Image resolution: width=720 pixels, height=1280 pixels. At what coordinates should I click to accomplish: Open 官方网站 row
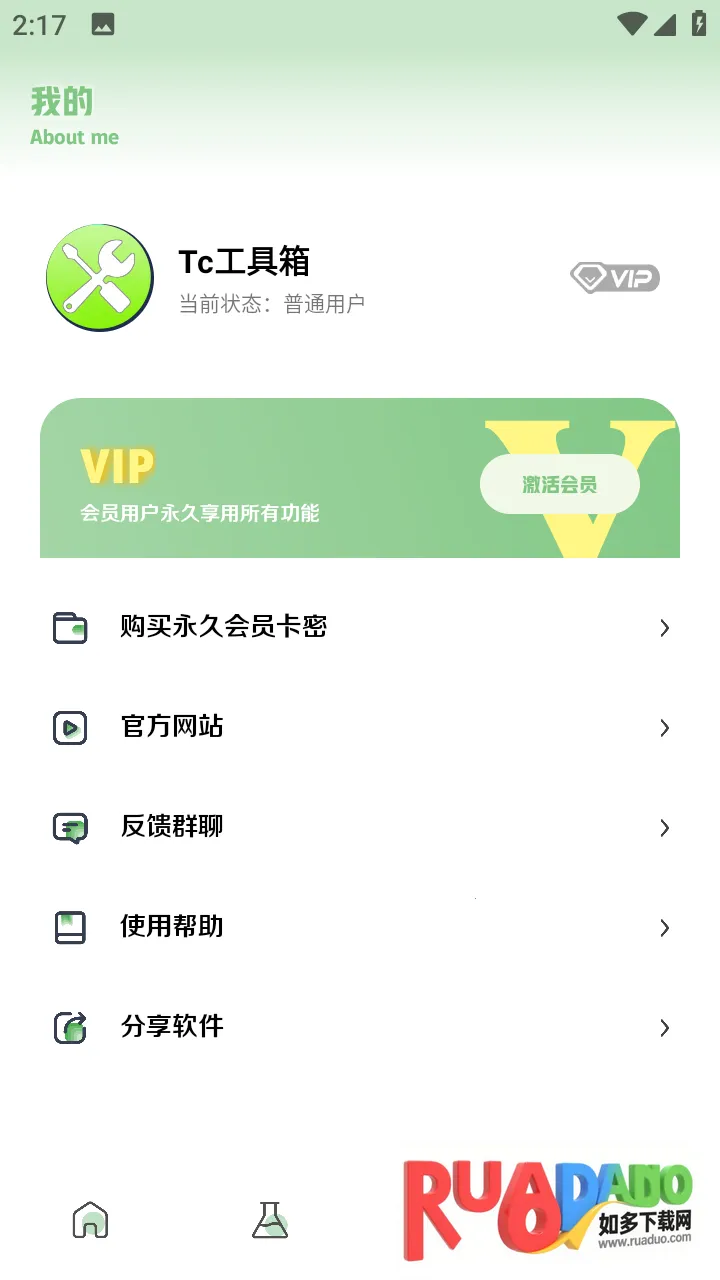point(360,727)
